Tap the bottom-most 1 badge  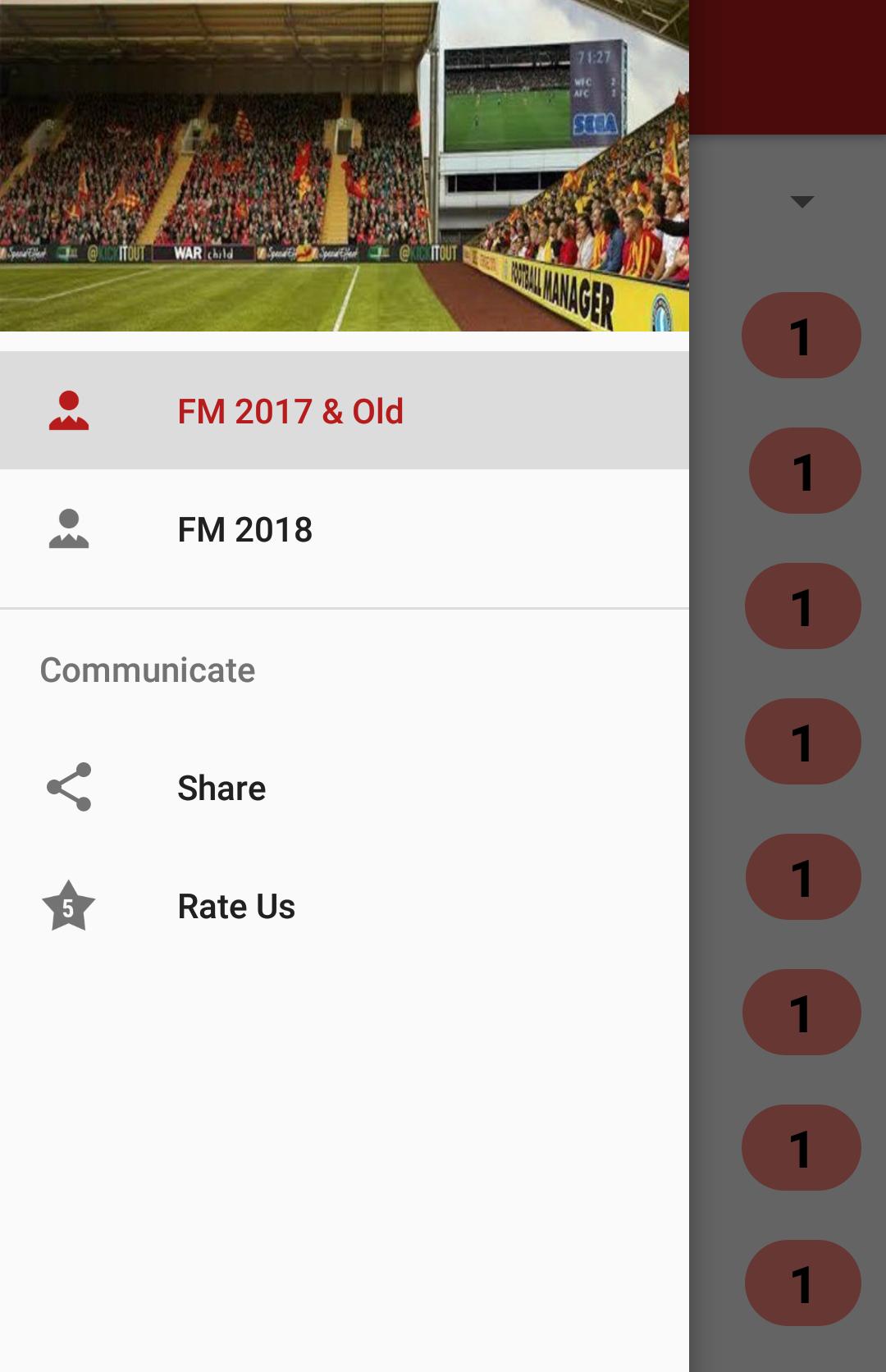[x=802, y=1283]
